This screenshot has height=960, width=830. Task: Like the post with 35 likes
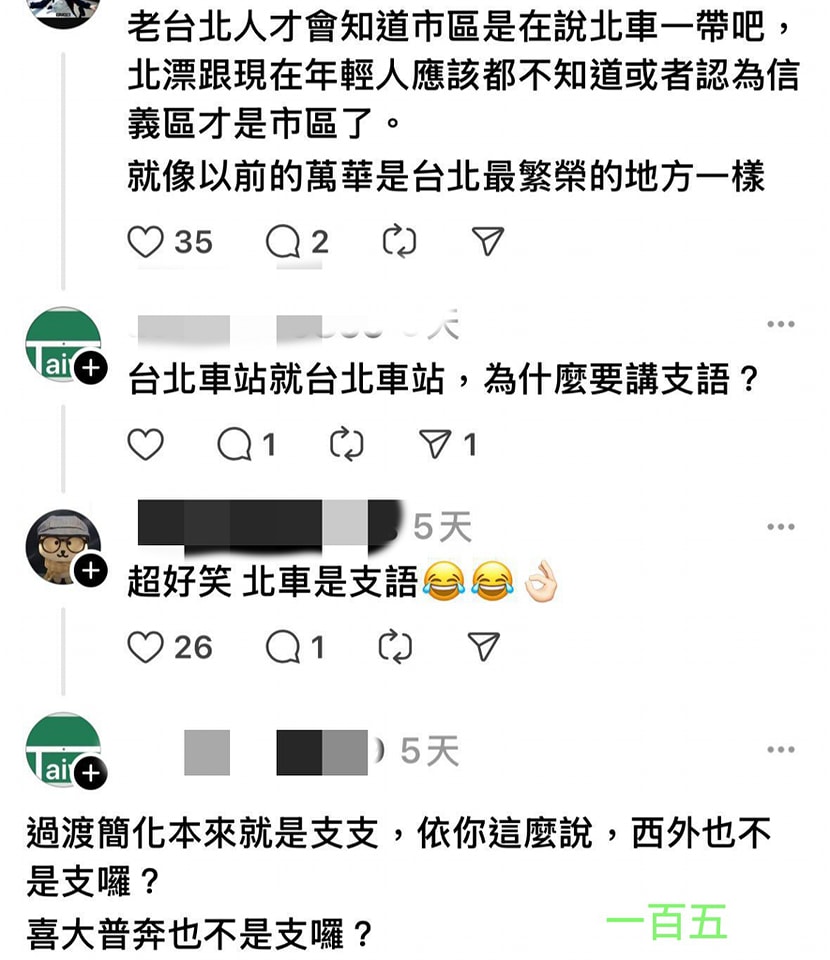[147, 242]
